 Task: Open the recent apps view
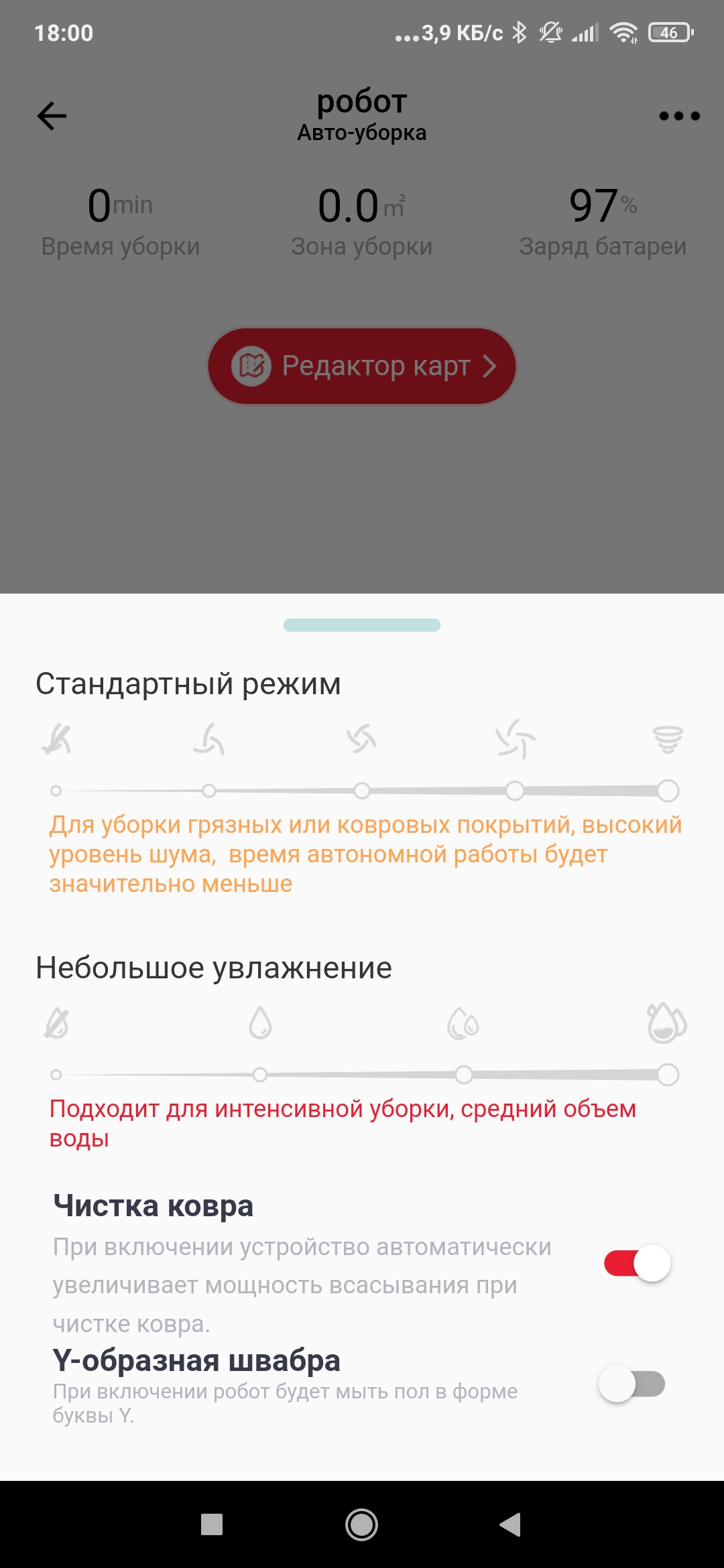click(212, 1524)
